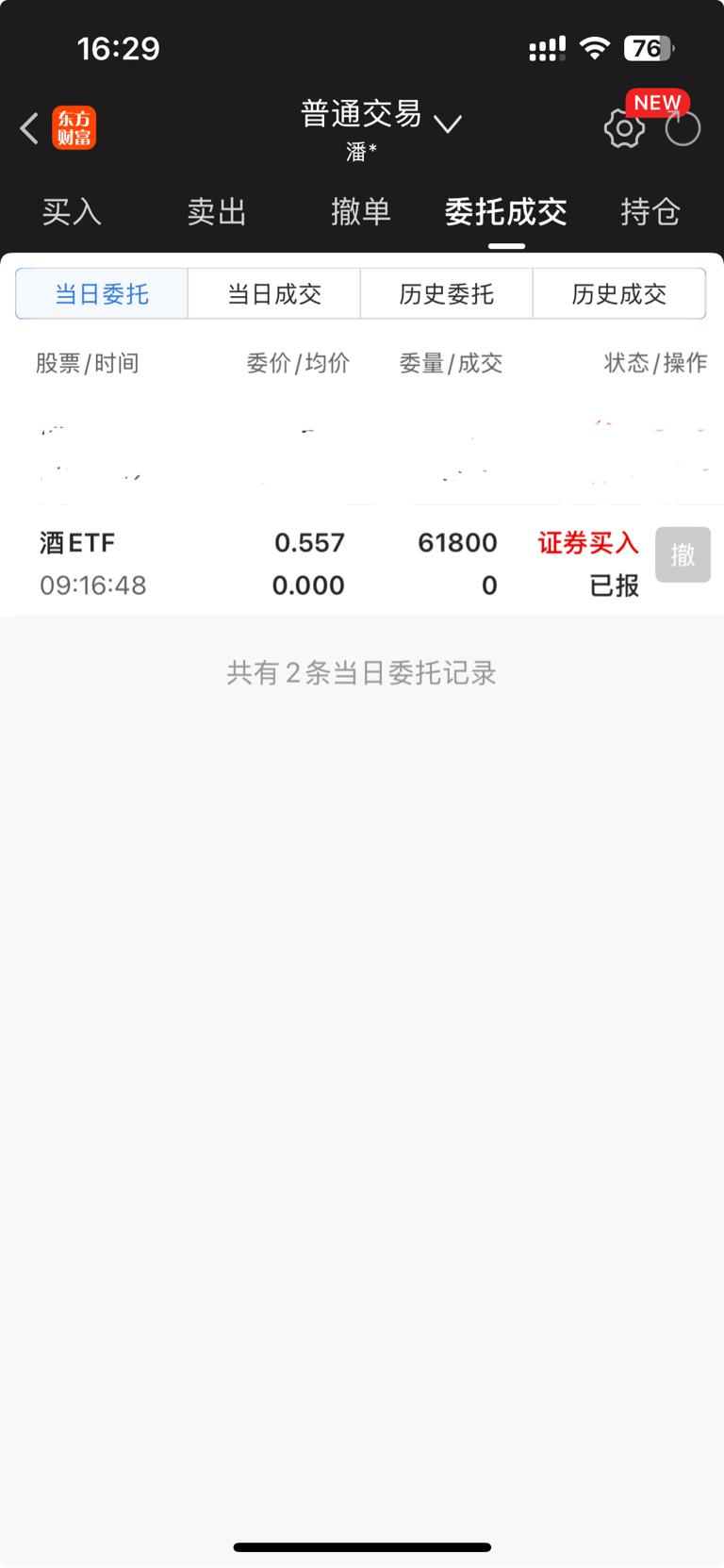Cancel the 酒ETF order with 撤 button
This screenshot has height=1568, width=724.
[683, 554]
